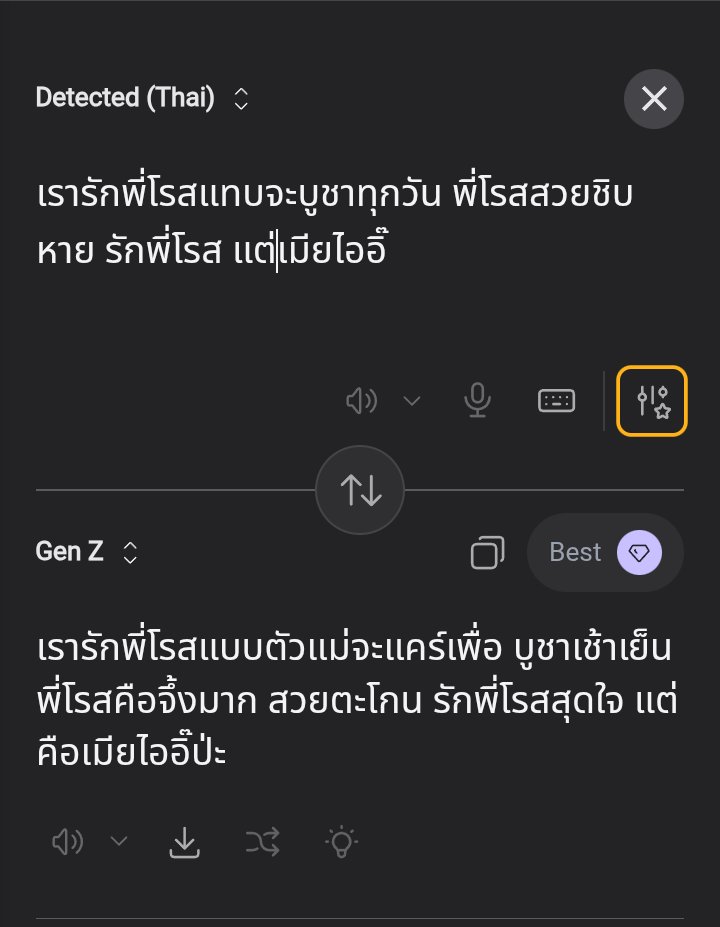
Task: Download the translation result
Action: pyautogui.click(x=184, y=843)
